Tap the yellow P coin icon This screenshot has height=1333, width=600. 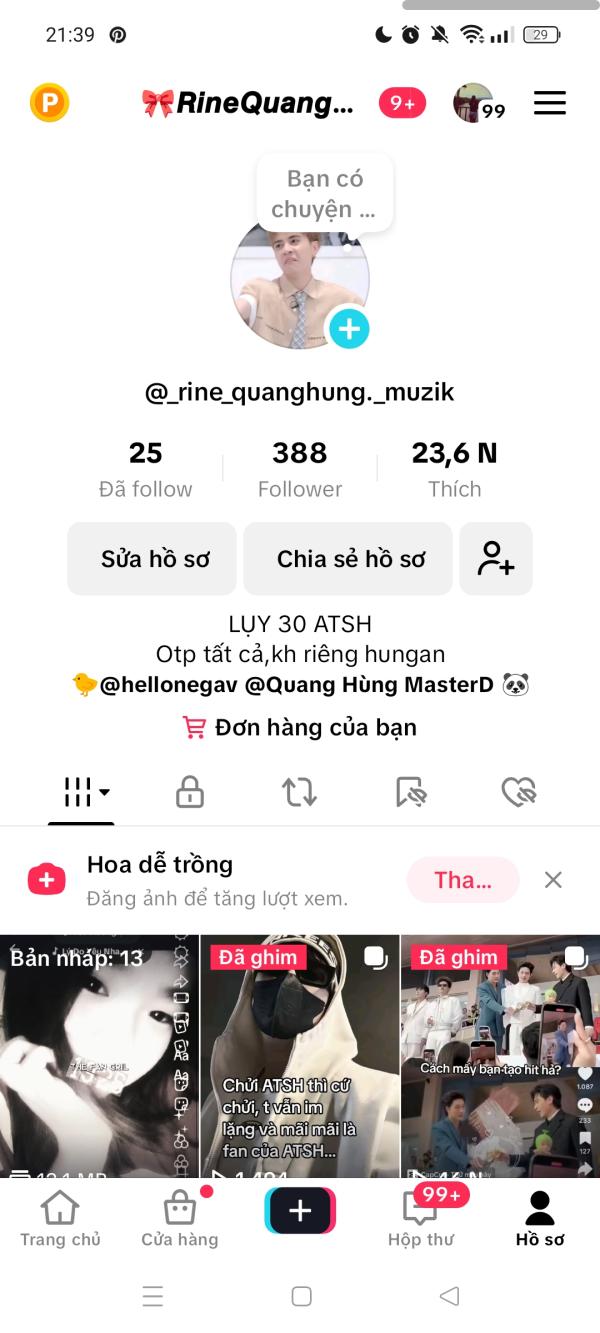pyautogui.click(x=49, y=102)
